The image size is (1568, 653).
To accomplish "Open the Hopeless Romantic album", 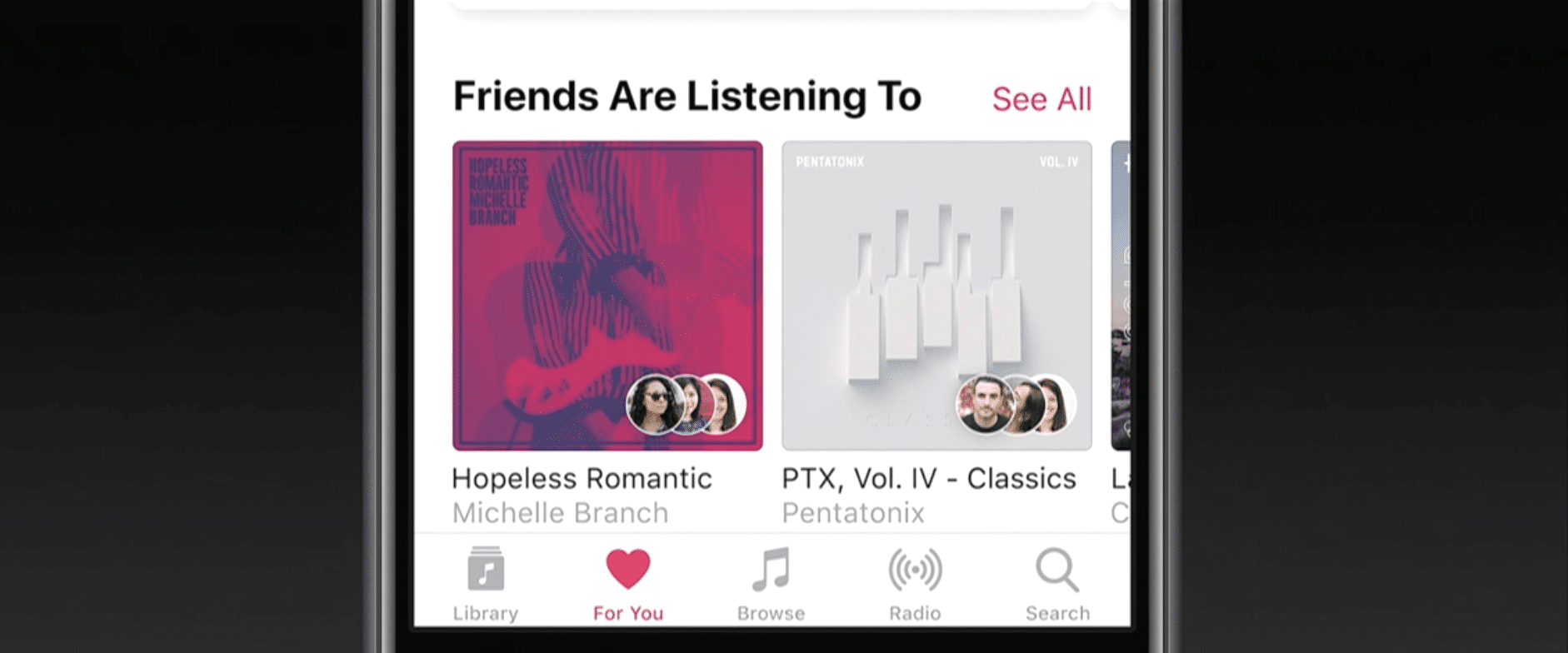I will pyautogui.click(x=607, y=296).
